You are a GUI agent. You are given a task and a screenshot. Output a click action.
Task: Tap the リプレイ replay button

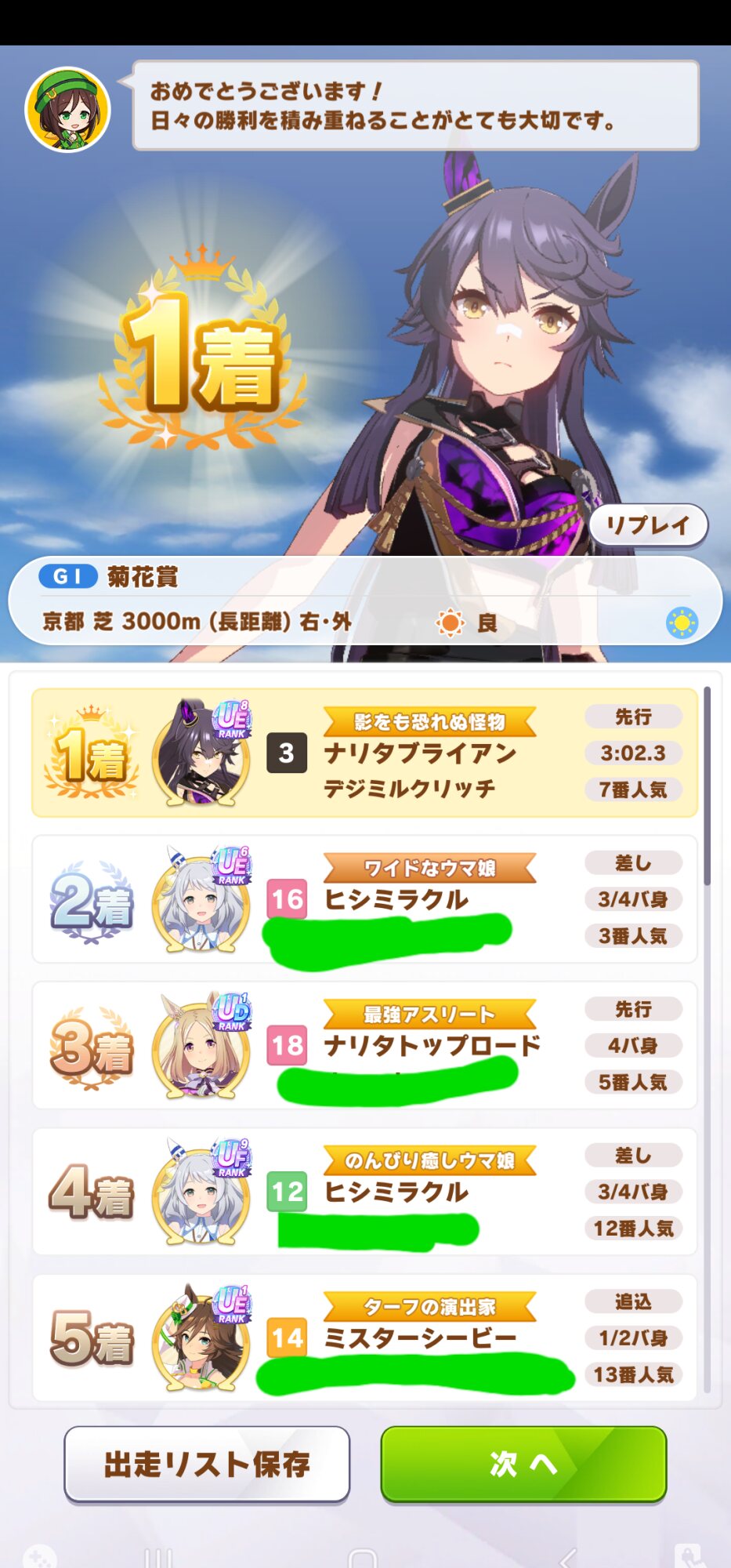[x=648, y=525]
